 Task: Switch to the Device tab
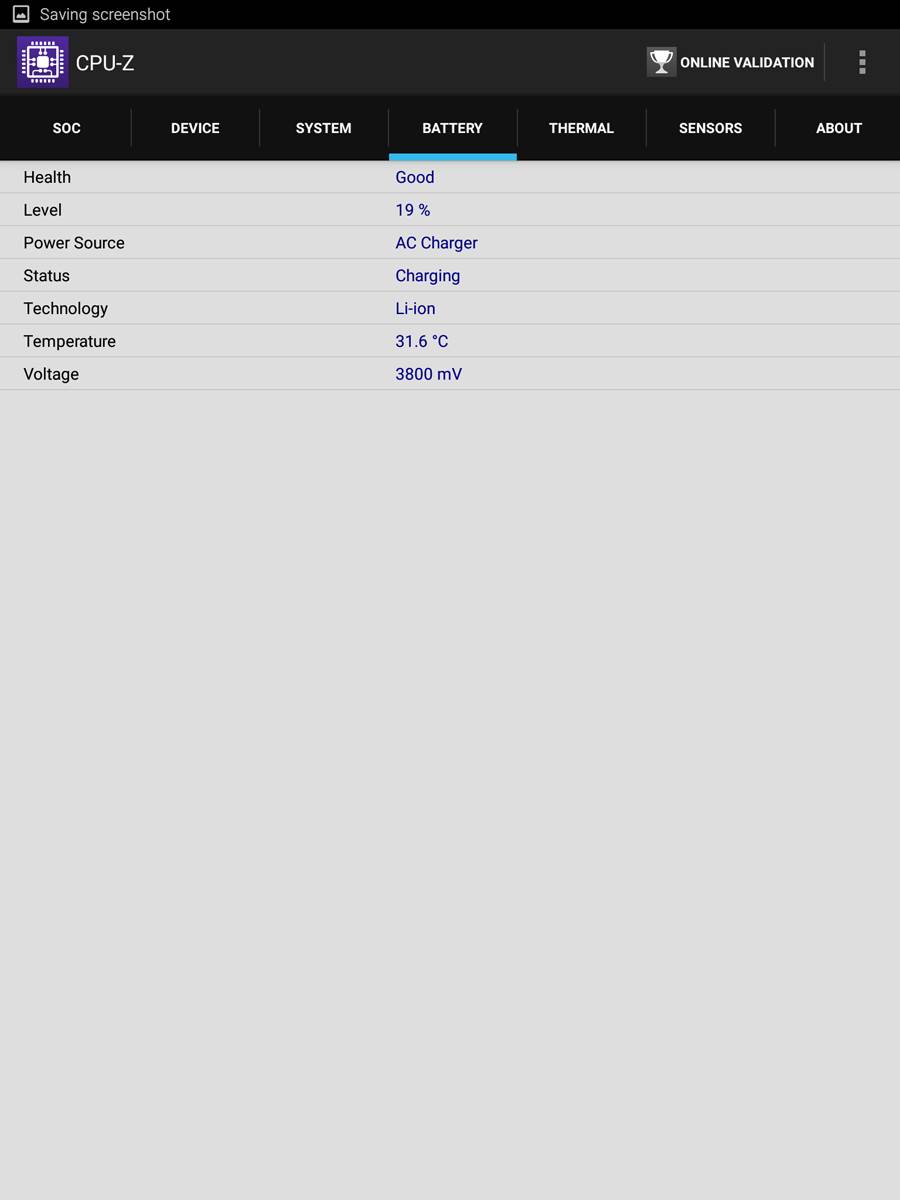[195, 128]
